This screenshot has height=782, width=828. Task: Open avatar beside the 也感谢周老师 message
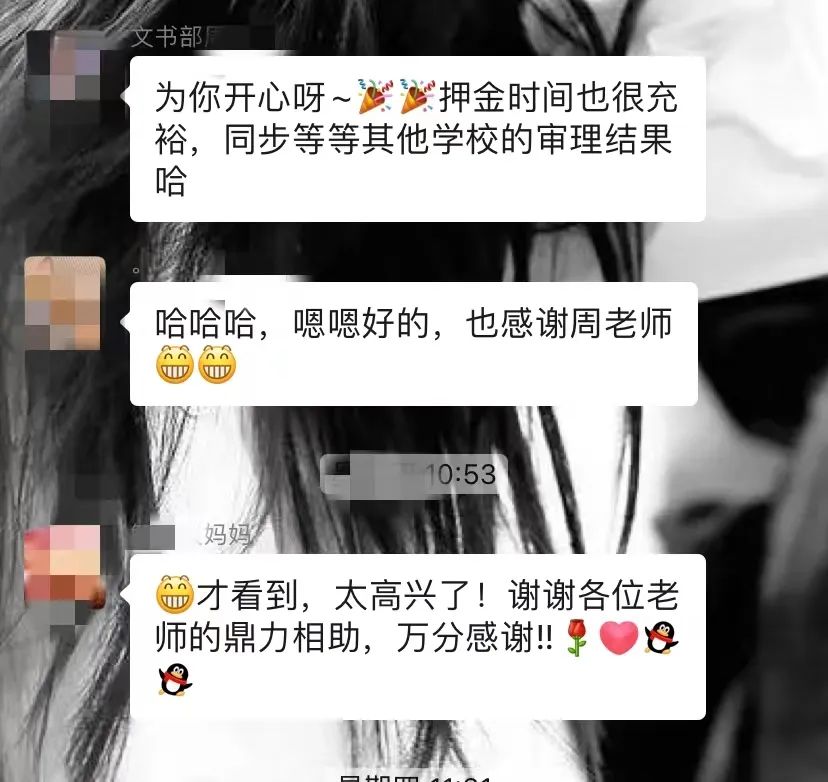click(x=64, y=303)
